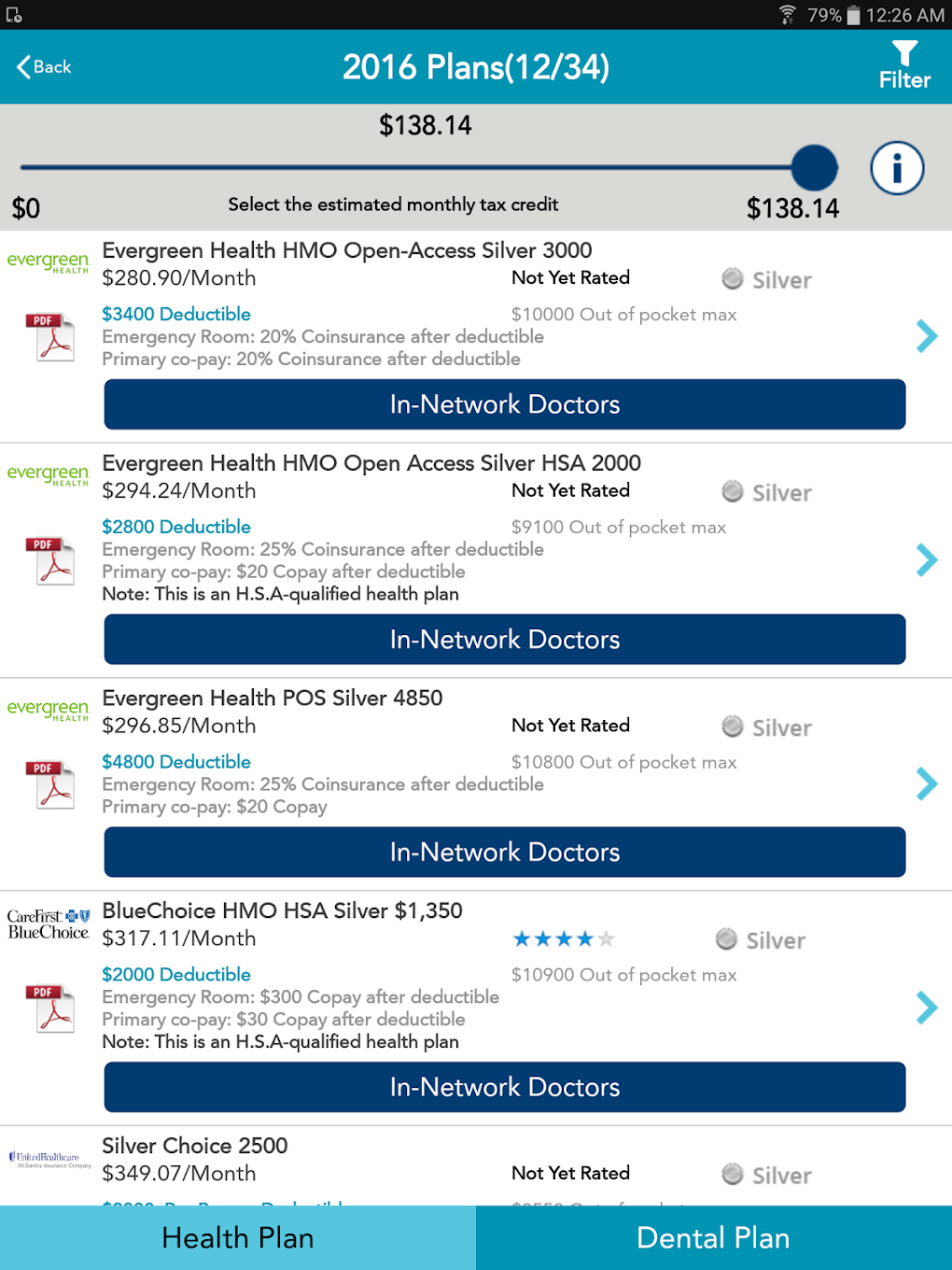View In-Network Doctors for Evergreen Silver 3000
This screenshot has width=952, height=1270.
[x=504, y=404]
